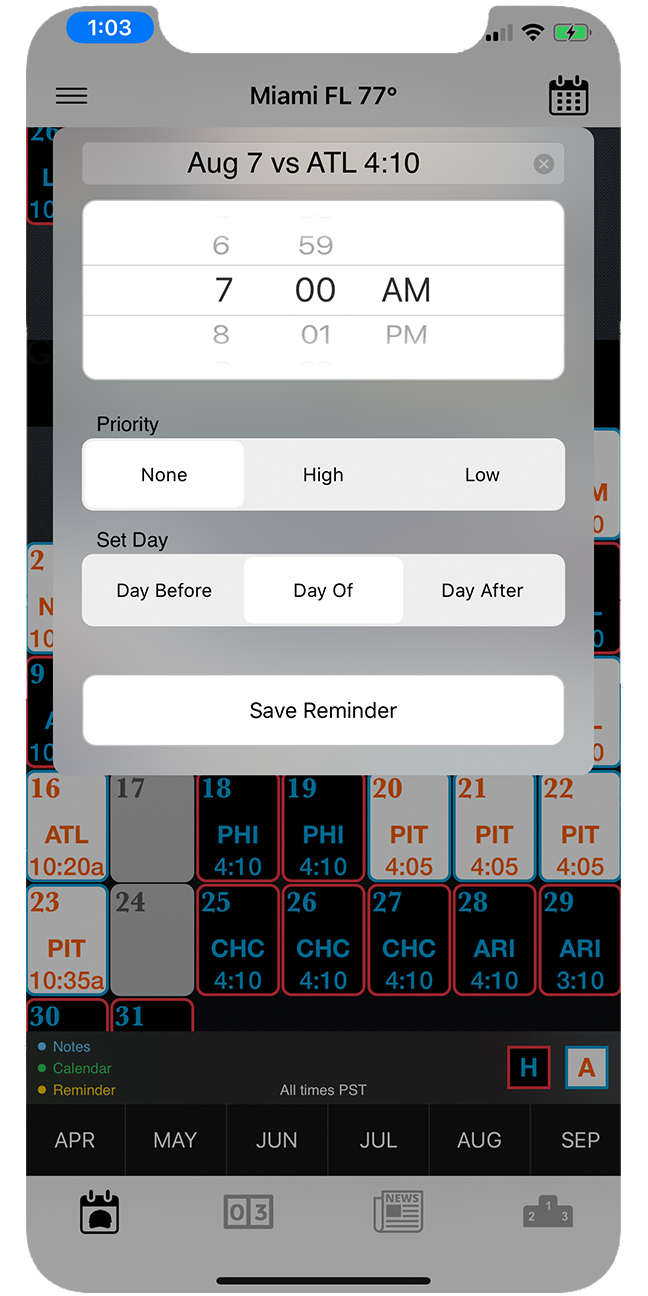The image size is (648, 1296).
Task: Save Reminder
Action: pos(323,711)
